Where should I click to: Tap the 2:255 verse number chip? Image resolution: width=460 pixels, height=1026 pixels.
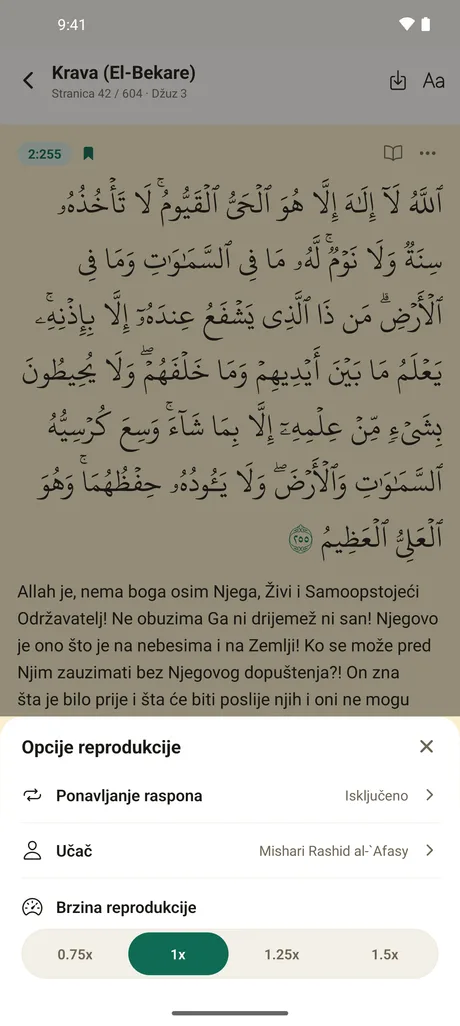click(x=44, y=154)
